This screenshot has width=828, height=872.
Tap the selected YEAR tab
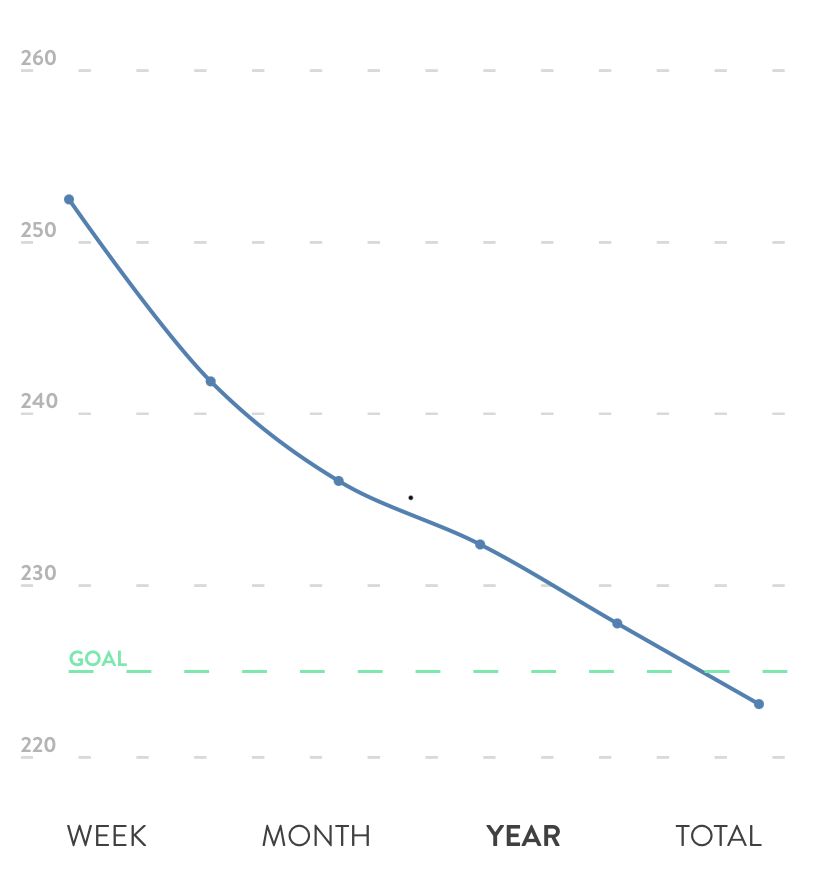523,836
